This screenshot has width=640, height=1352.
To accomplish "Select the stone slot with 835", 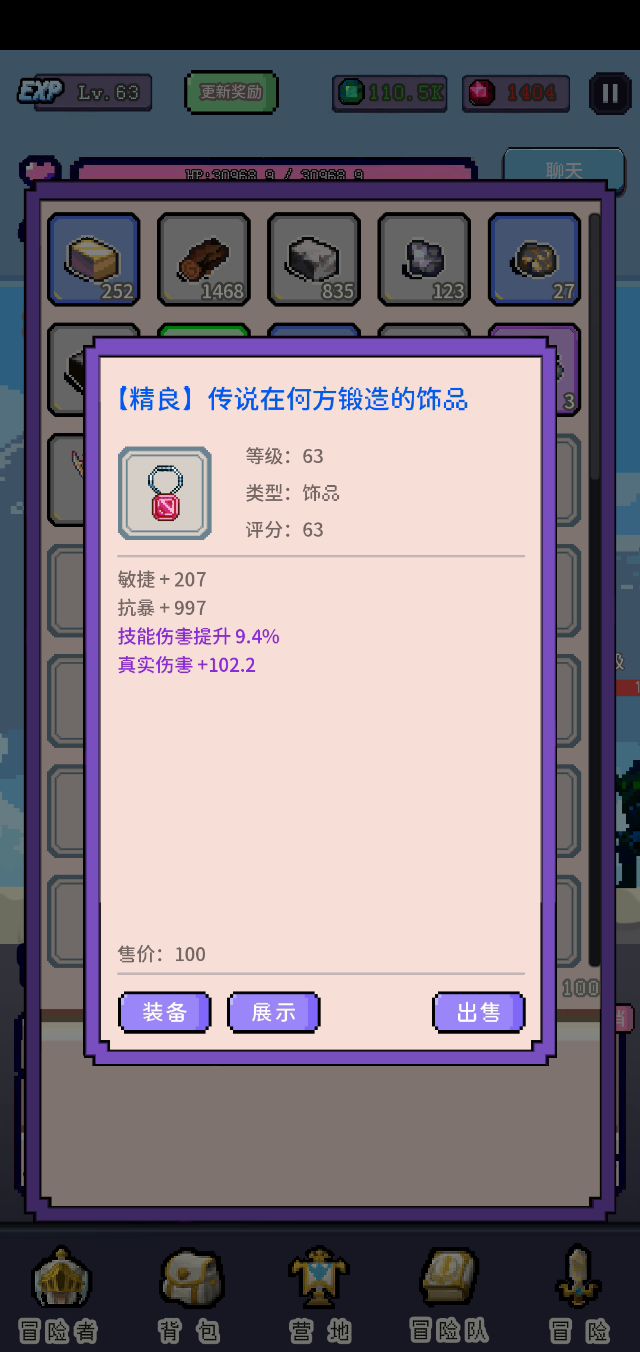I will coord(314,260).
